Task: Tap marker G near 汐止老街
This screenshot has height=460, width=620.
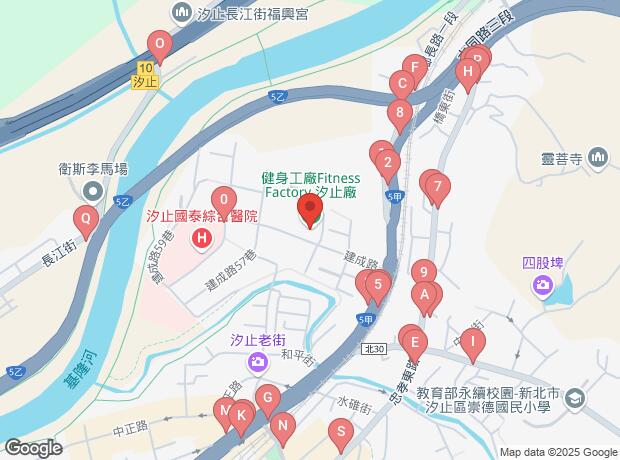Action: [267, 399]
